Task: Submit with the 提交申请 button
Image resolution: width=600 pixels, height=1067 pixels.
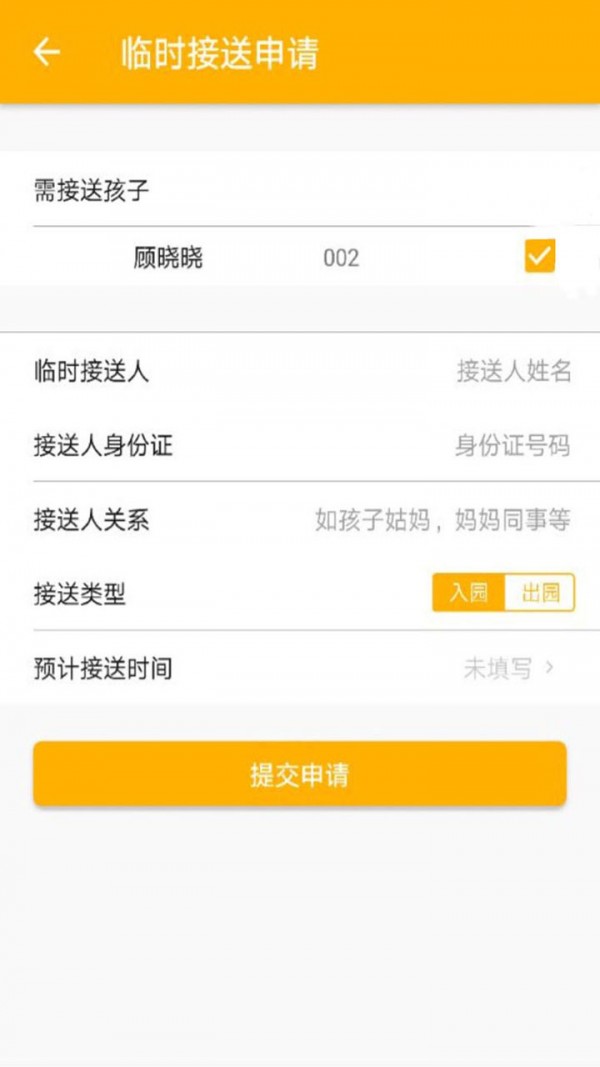Action: point(300,775)
